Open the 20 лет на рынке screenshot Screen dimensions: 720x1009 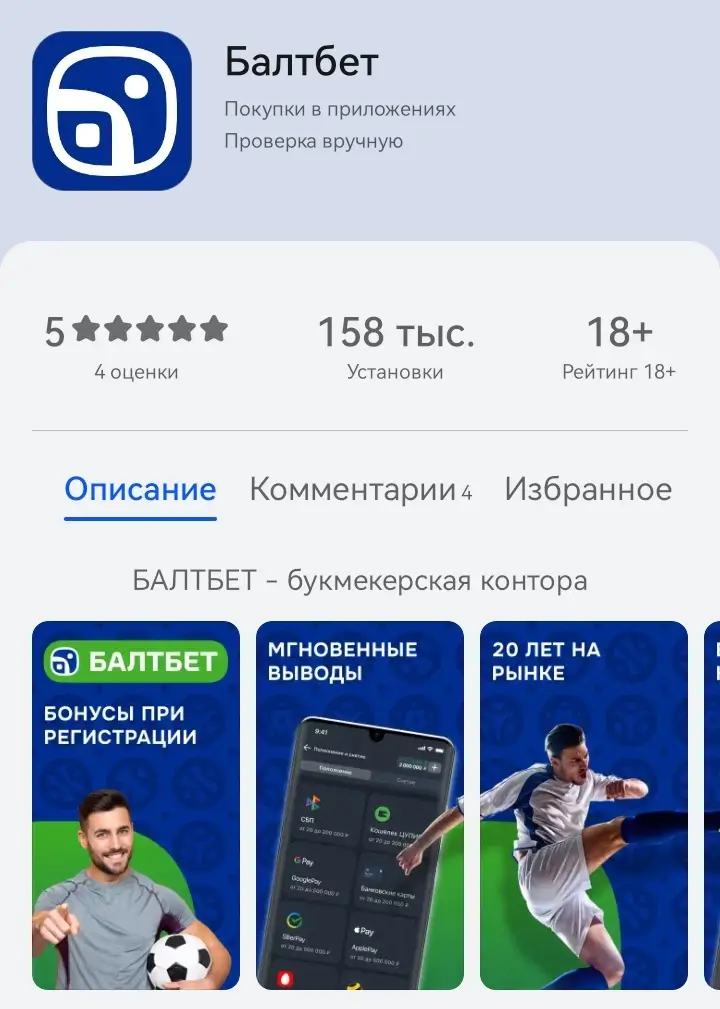(584, 805)
